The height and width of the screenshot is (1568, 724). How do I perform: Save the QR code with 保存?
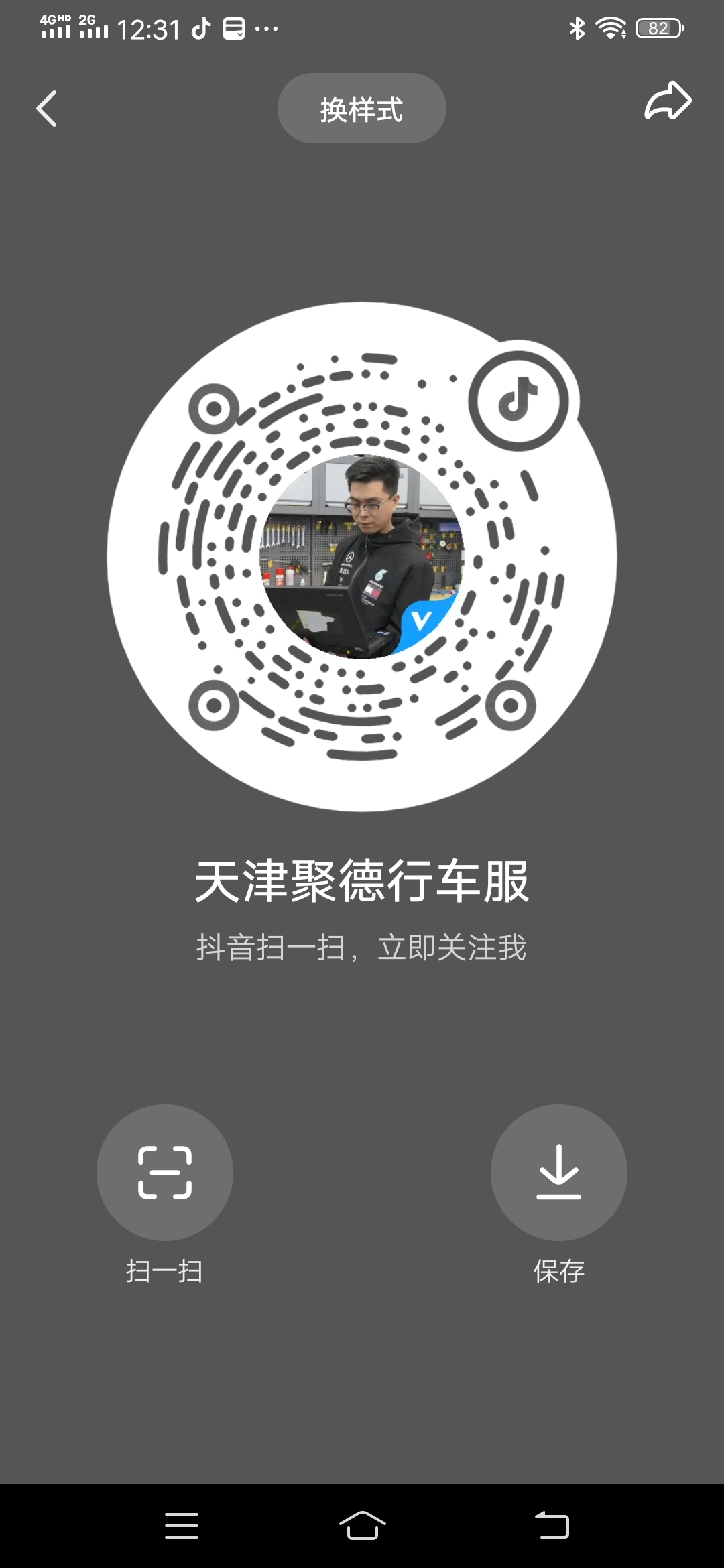tap(558, 1172)
